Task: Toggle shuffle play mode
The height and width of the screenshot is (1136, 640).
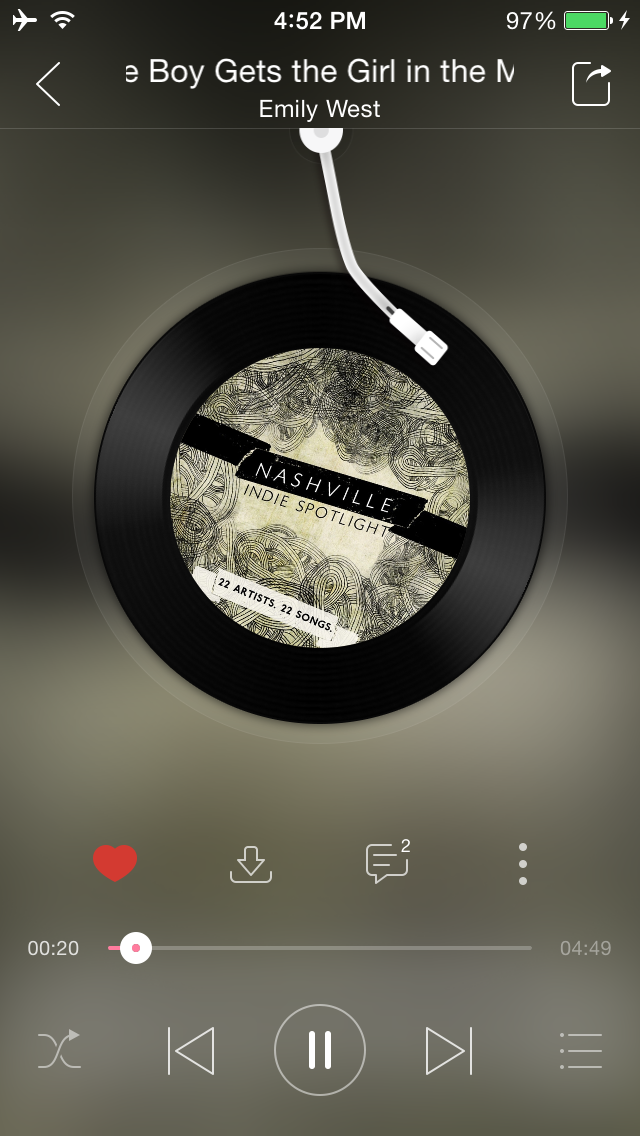Action: click(x=60, y=1050)
